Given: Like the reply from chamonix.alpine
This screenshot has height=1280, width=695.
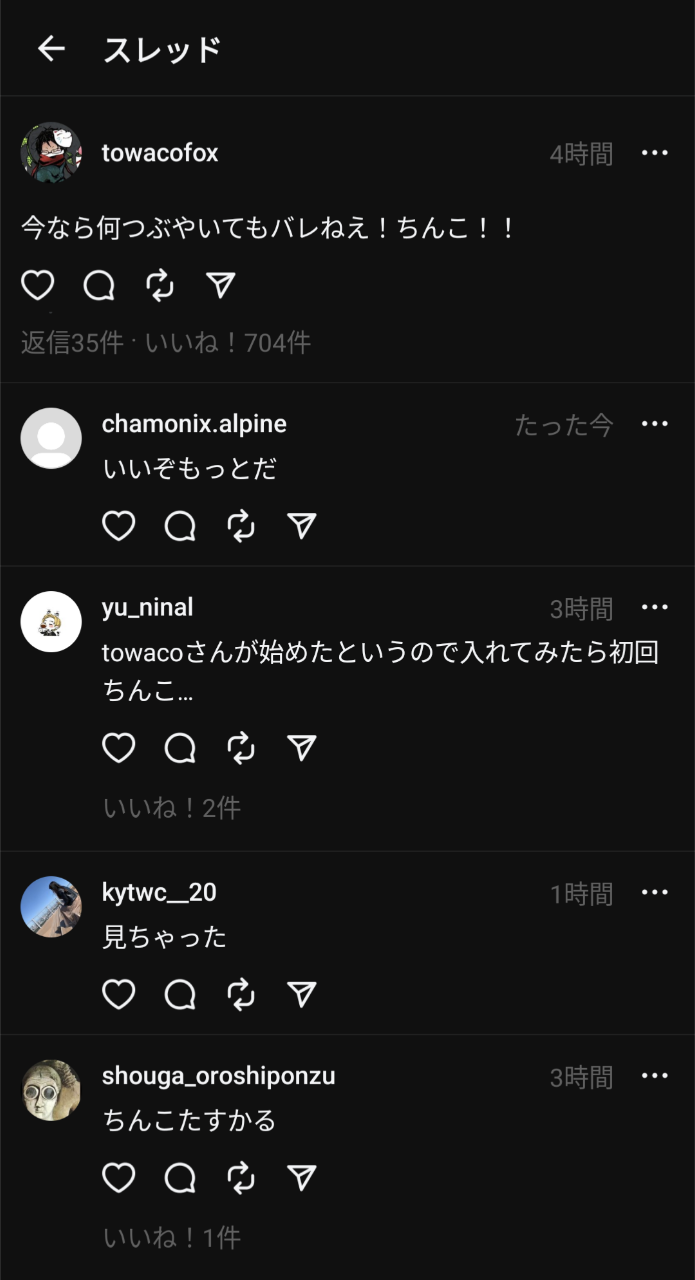Looking at the screenshot, I should click(119, 526).
